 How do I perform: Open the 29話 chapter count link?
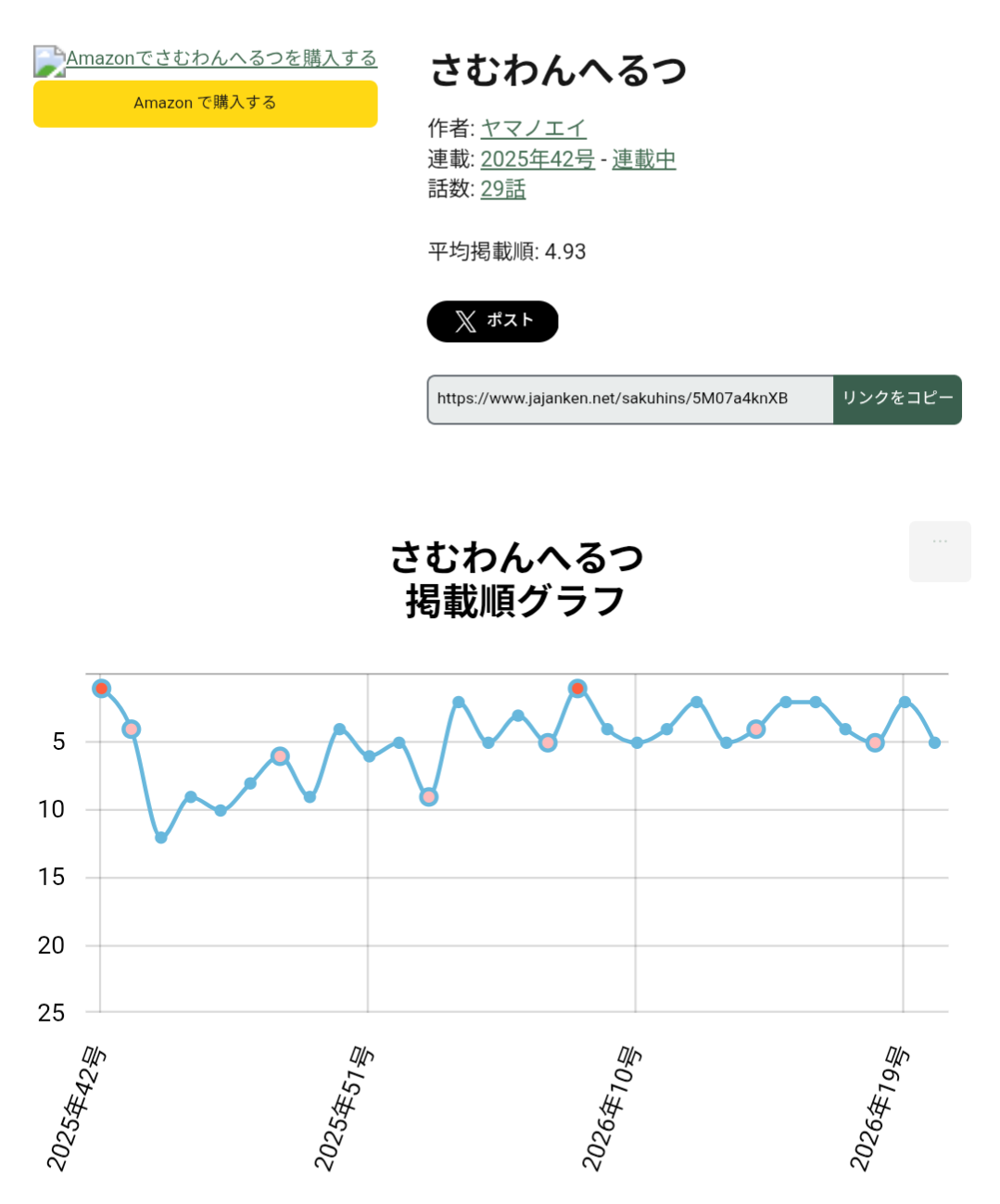point(503,189)
